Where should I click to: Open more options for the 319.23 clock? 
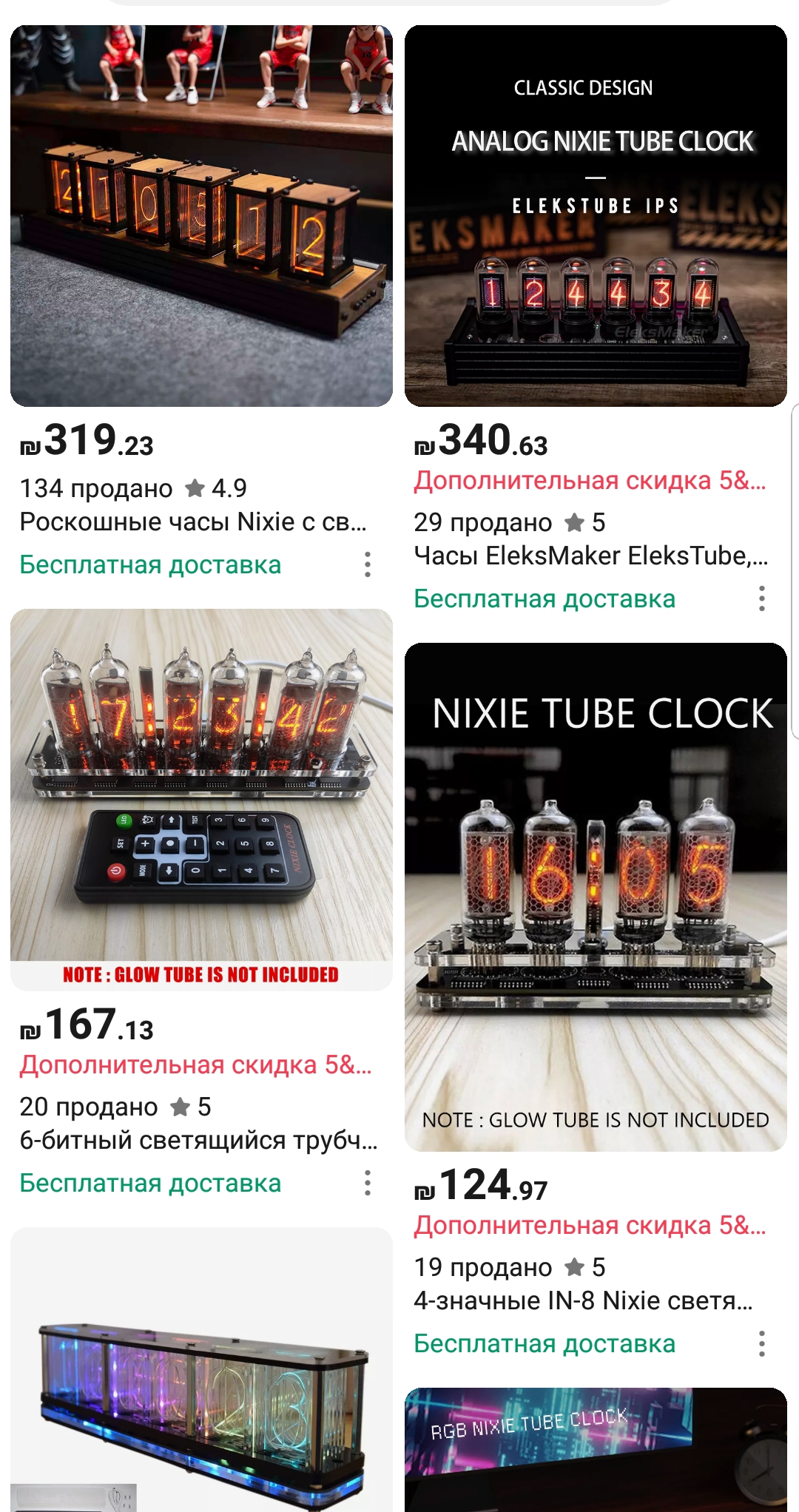[368, 564]
